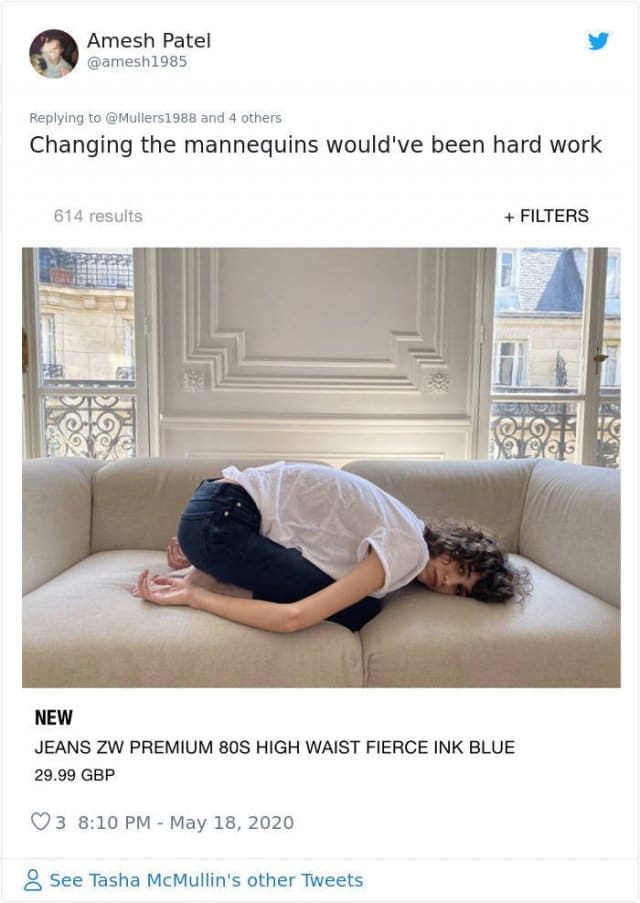640x903 pixels.
Task: Open the @amesh1985 handle link
Action: [x=136, y=62]
